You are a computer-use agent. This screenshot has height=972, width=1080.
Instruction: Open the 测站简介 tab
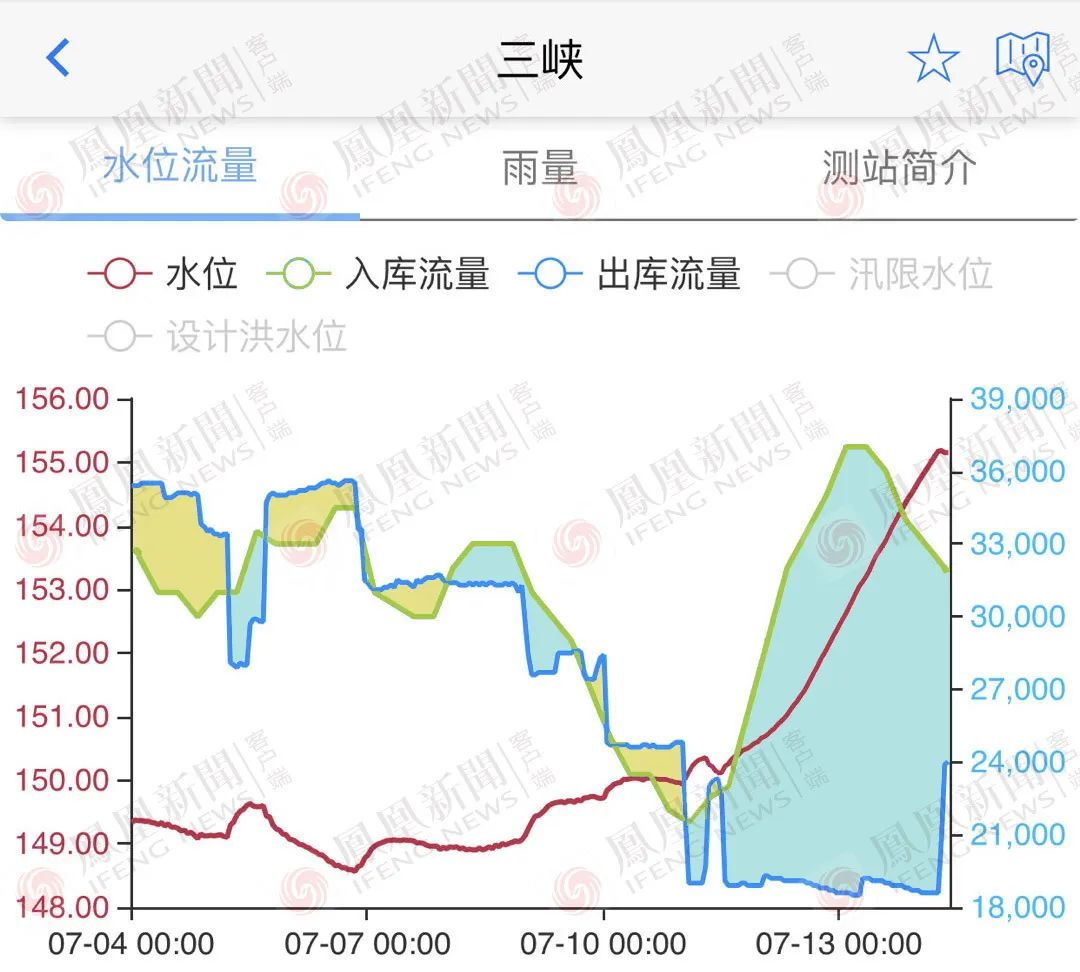tap(899, 167)
